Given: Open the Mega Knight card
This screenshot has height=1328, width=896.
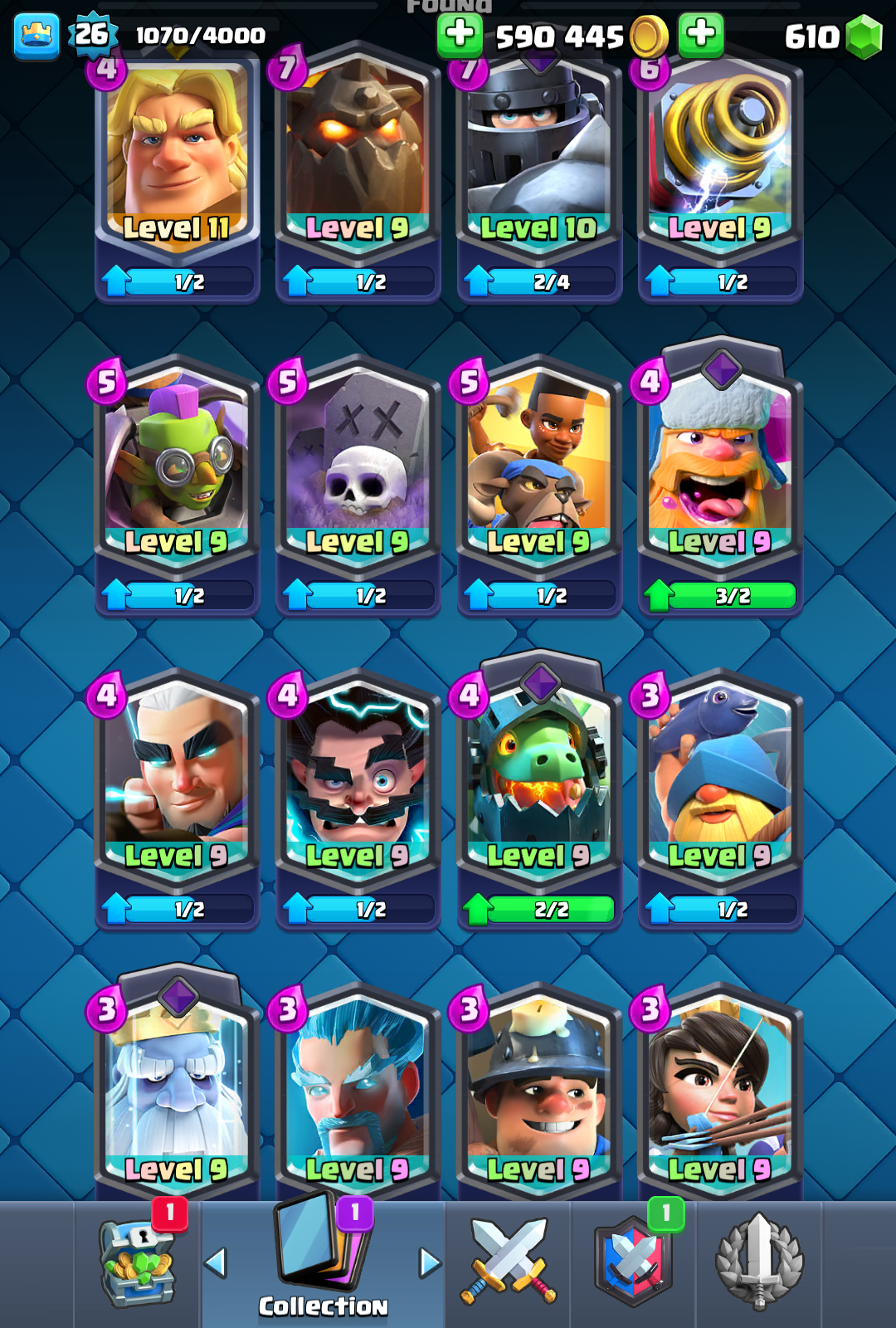Looking at the screenshot, I should [x=539, y=158].
